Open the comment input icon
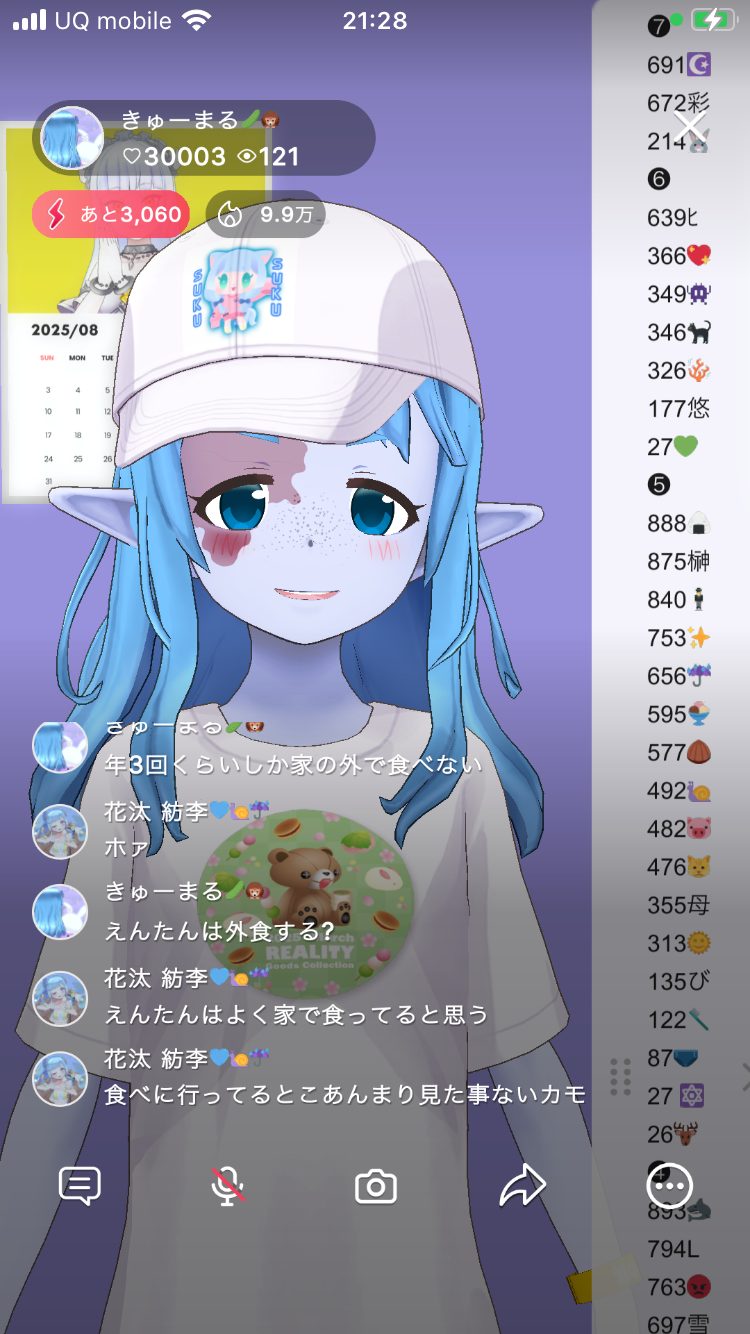 tap(80, 1186)
